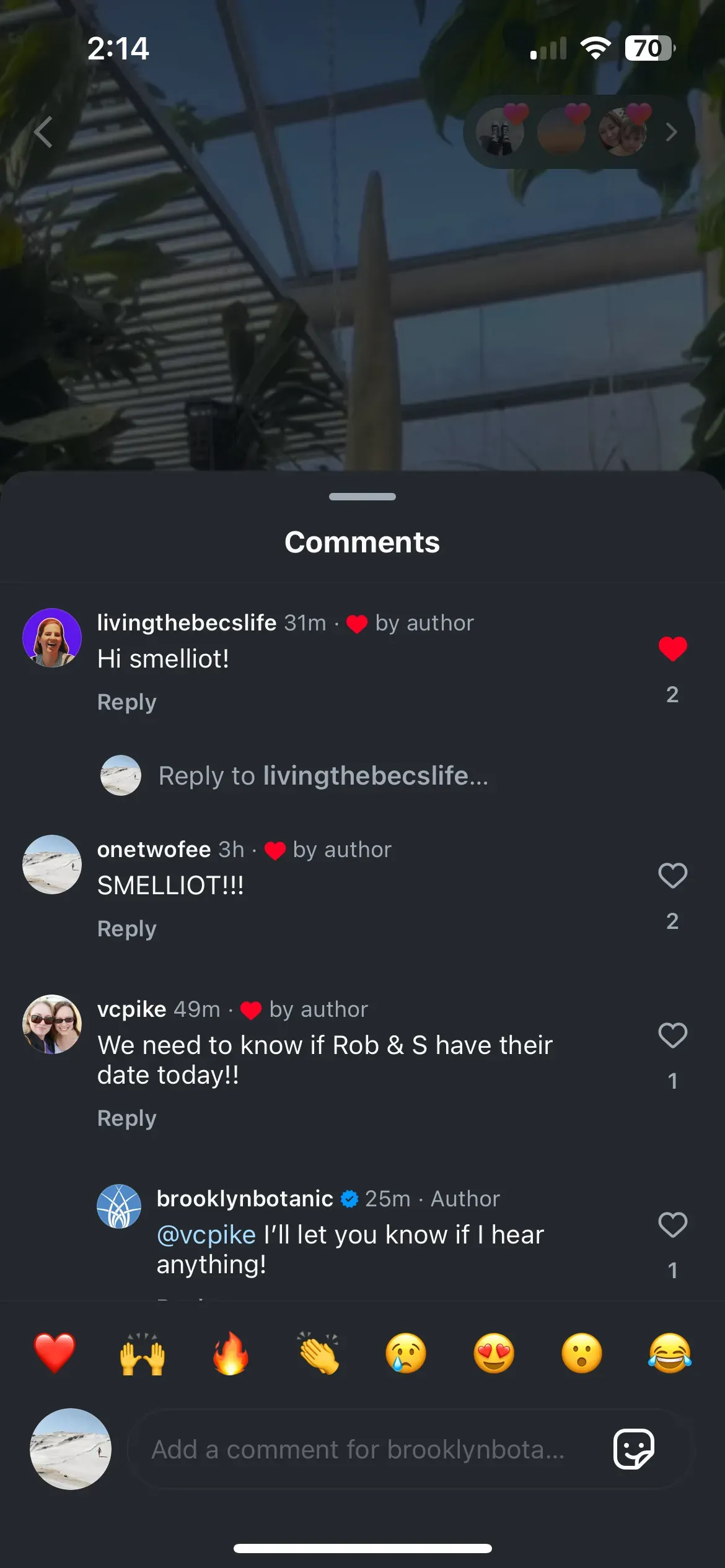Like vcpike's comment about Rob & S
725x1568 pixels.
tap(672, 1035)
